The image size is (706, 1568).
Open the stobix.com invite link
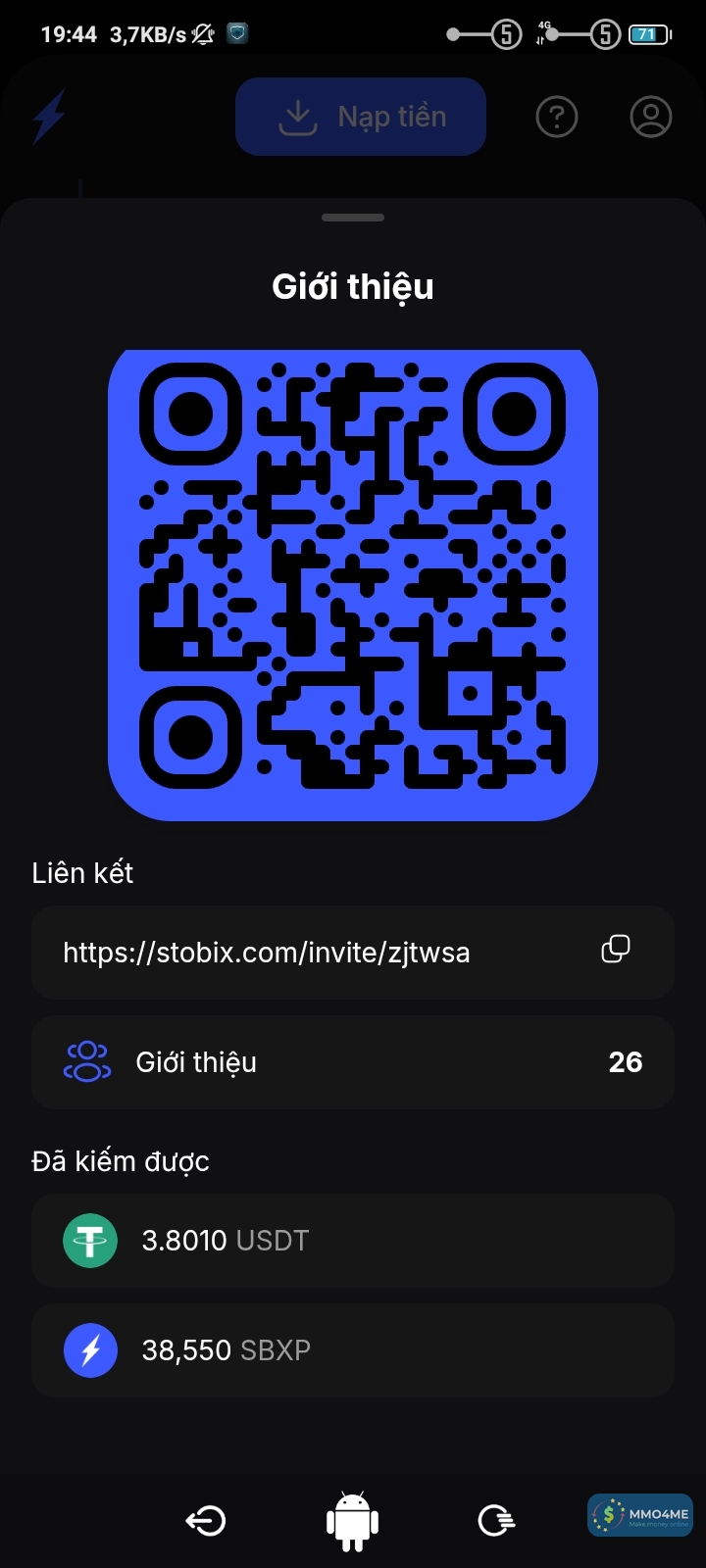tap(266, 952)
